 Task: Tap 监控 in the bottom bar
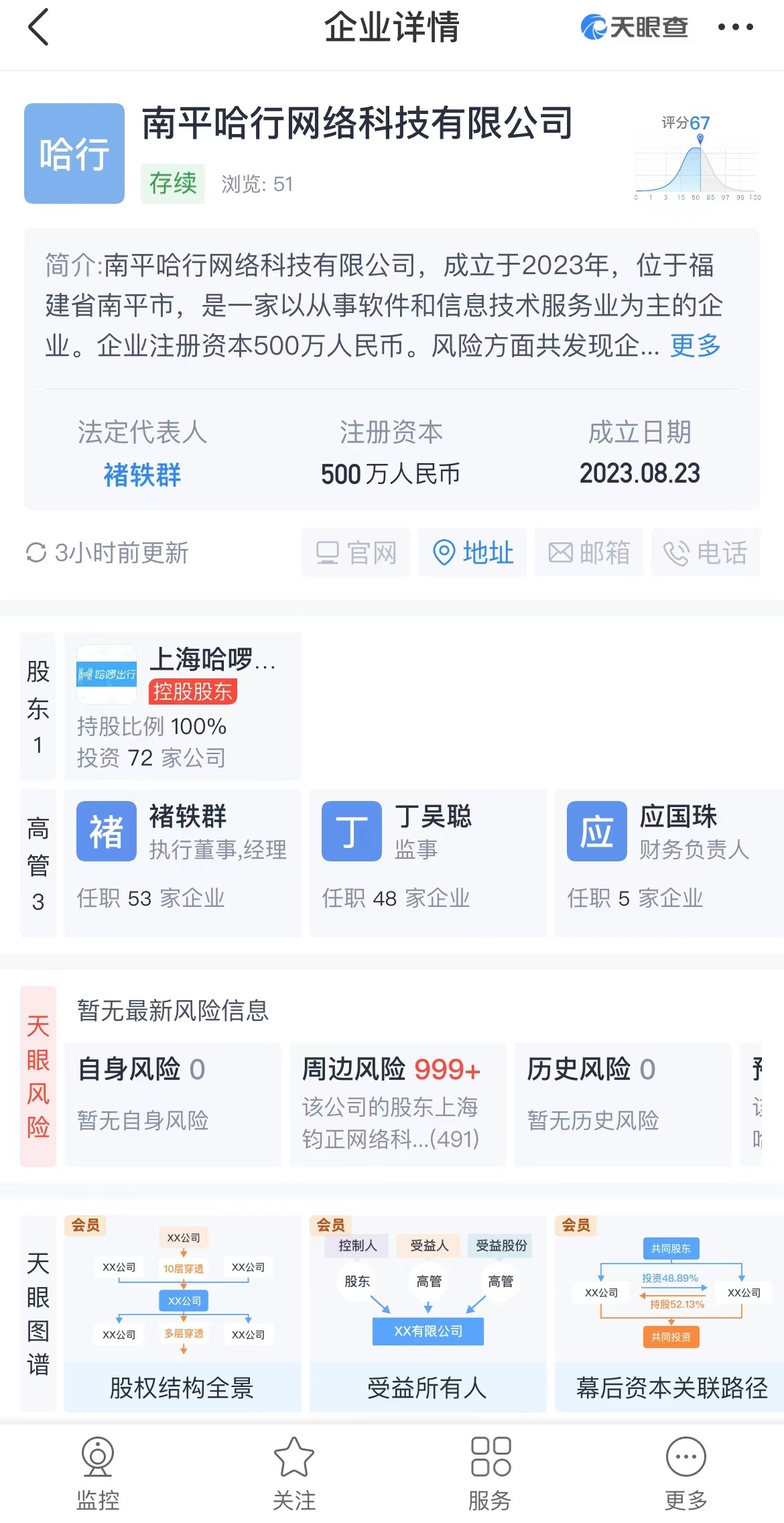coord(98,1473)
